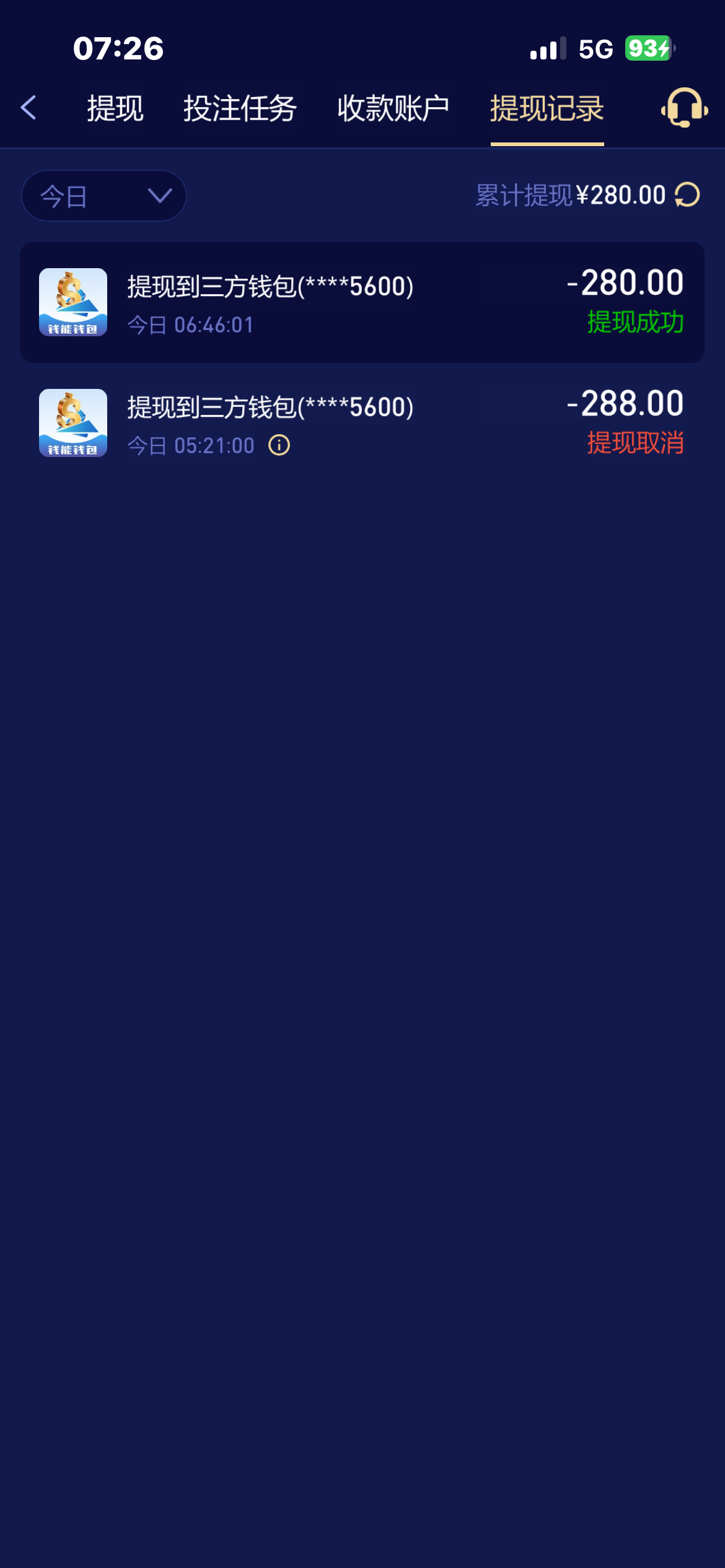This screenshot has height=1568, width=725.
Task: Open the -280.00 提现成功 withdrawal record
Action: point(362,303)
